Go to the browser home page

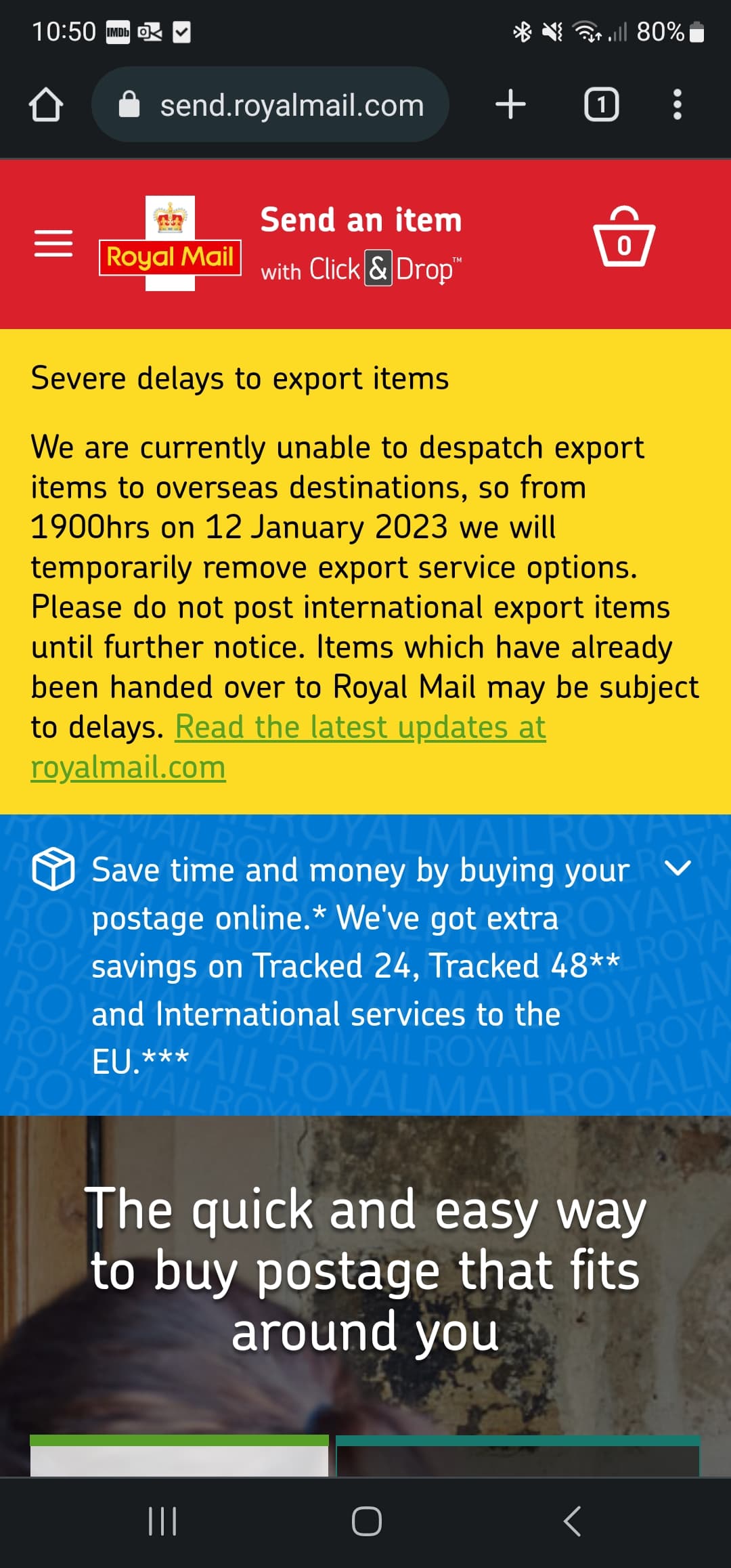pyautogui.click(x=46, y=105)
